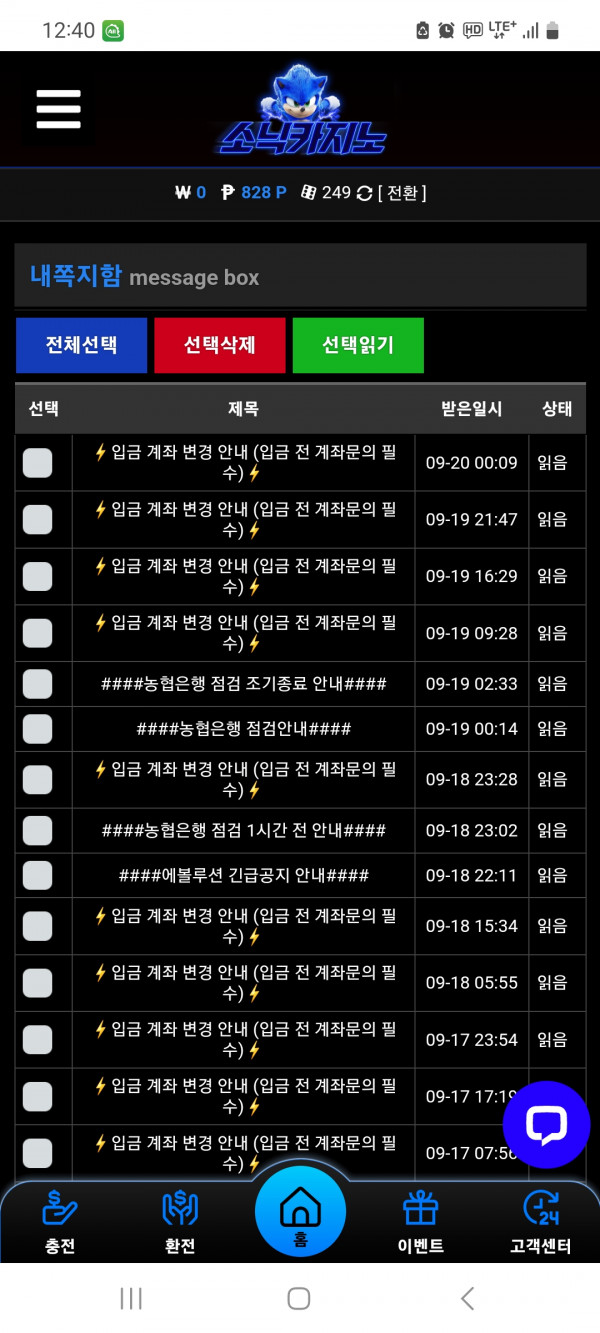Open the live chat bubble
Image resolution: width=600 pixels, height=1333 pixels.
[546, 1125]
